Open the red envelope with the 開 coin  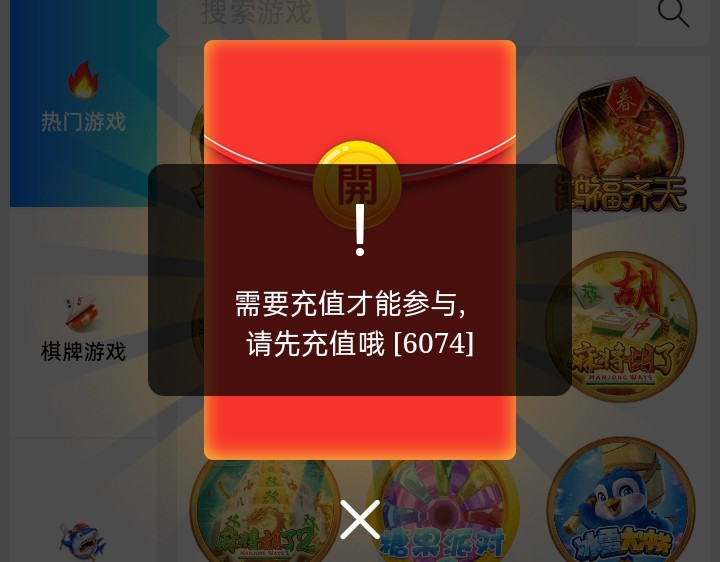[357, 186]
